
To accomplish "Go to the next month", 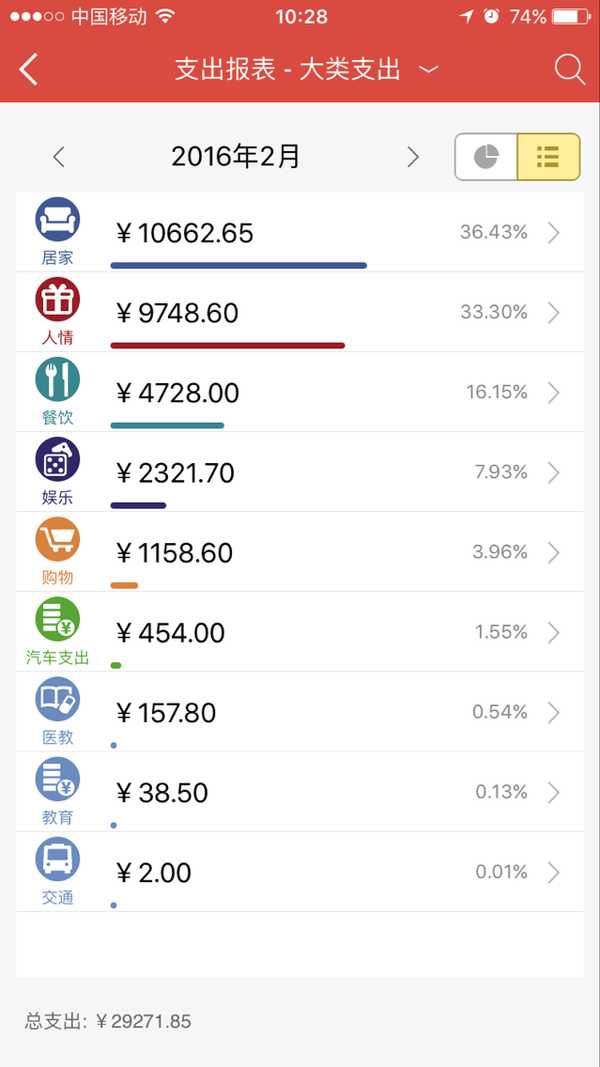I will (412, 157).
